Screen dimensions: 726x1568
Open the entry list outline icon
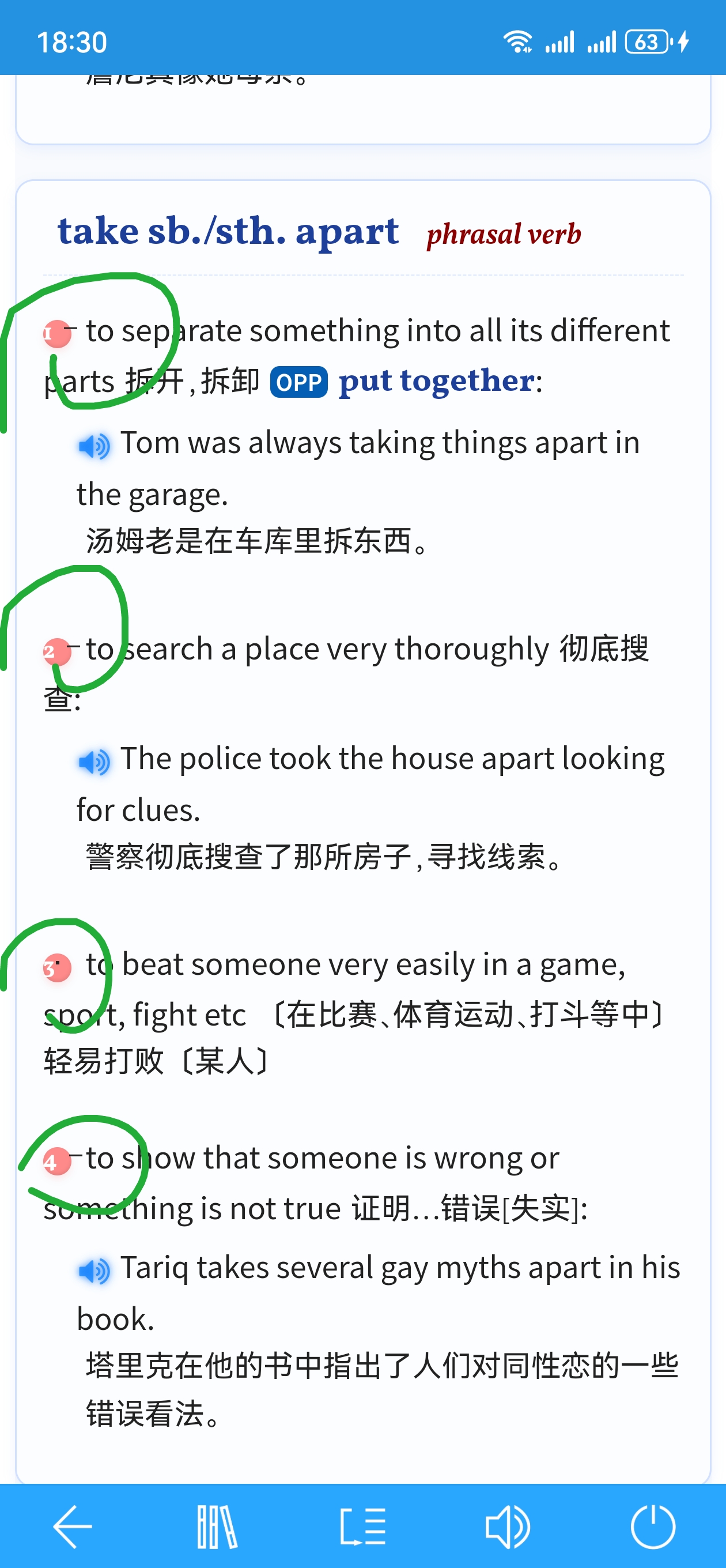[x=362, y=1526]
